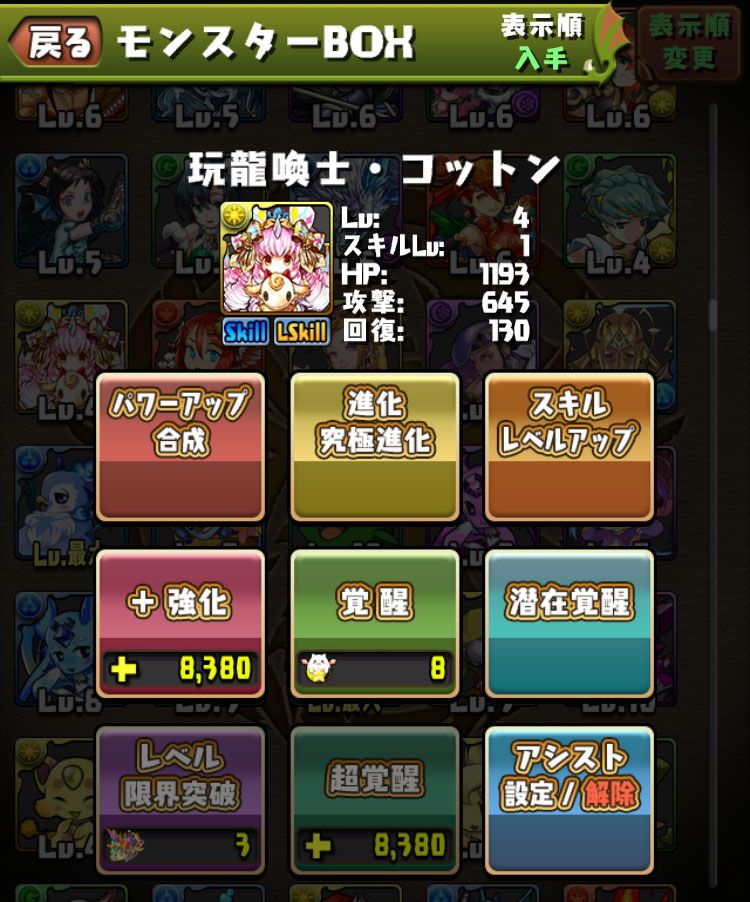The height and width of the screenshot is (902, 750).
Task: Open the 表示順変更 sort order button
Action: pyautogui.click(x=688, y=43)
